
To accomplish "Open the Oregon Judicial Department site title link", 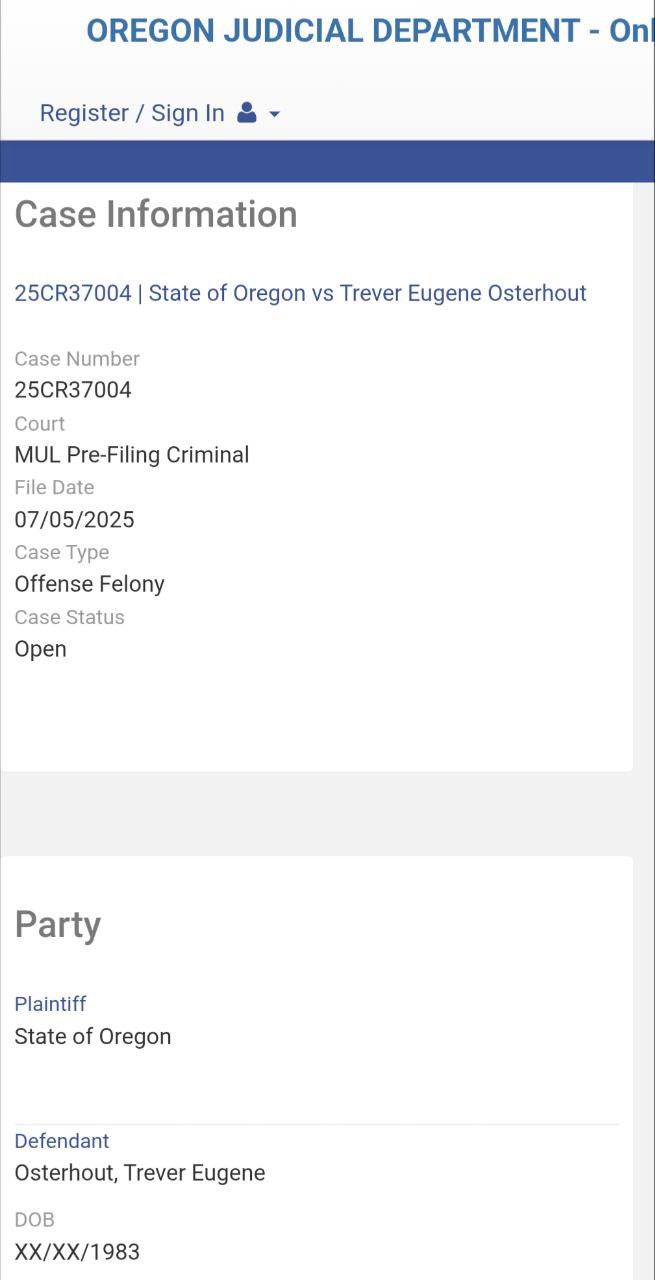I will 370,31.
